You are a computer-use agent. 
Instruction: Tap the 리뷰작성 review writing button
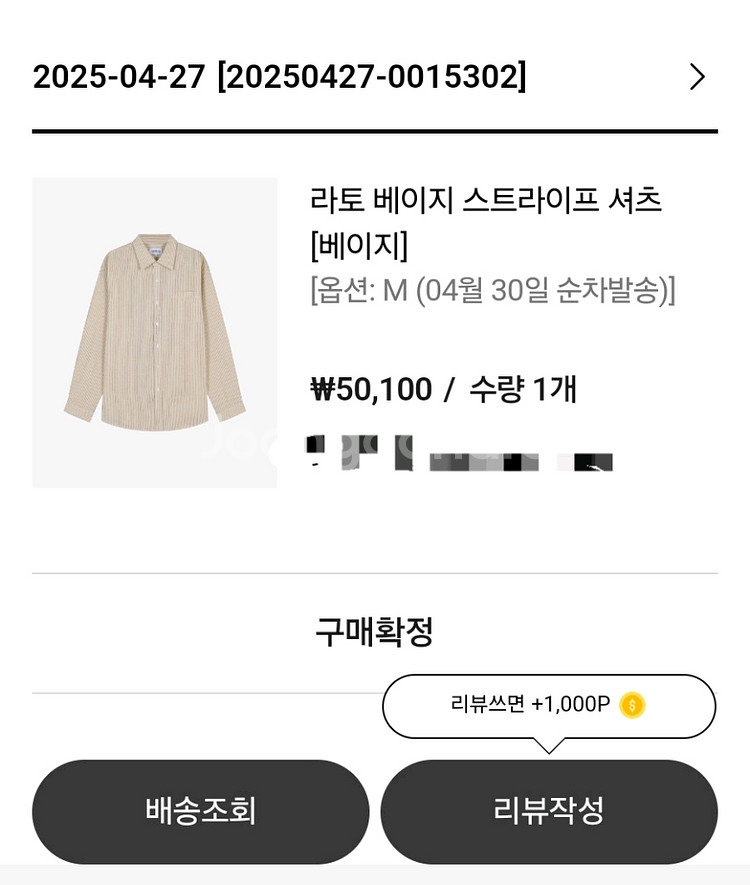(549, 812)
